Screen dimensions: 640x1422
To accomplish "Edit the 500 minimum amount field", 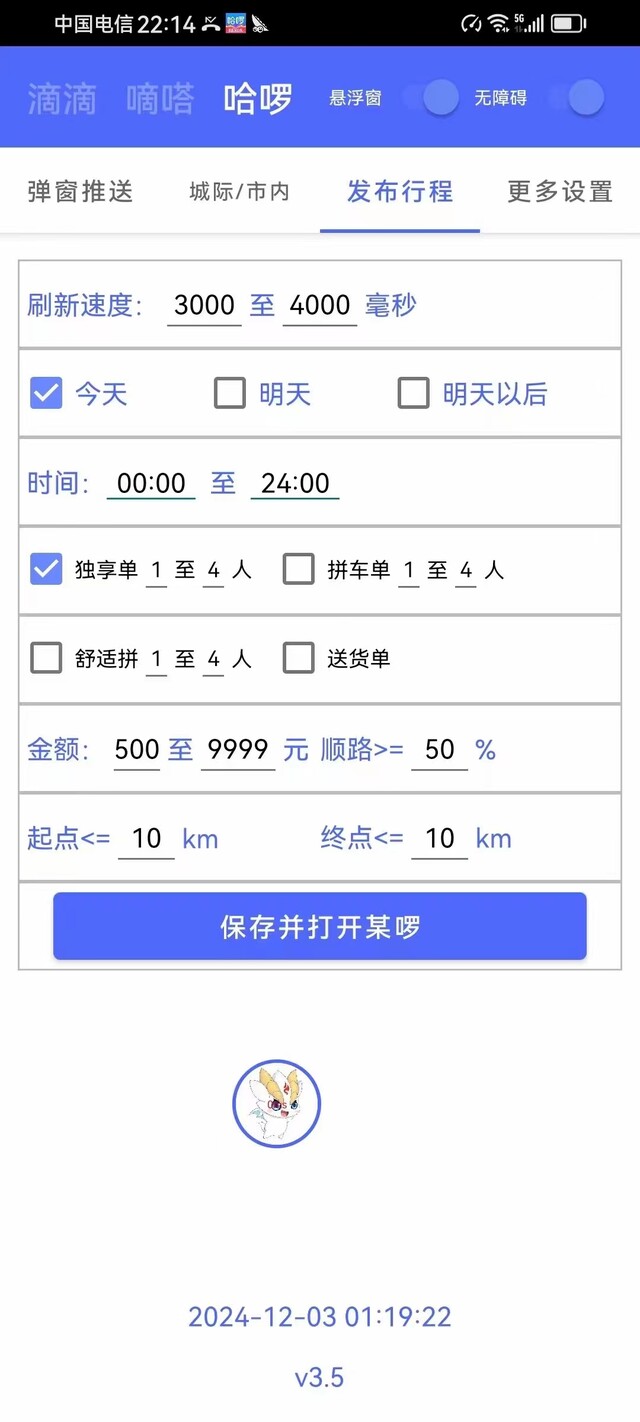I will 137,750.
